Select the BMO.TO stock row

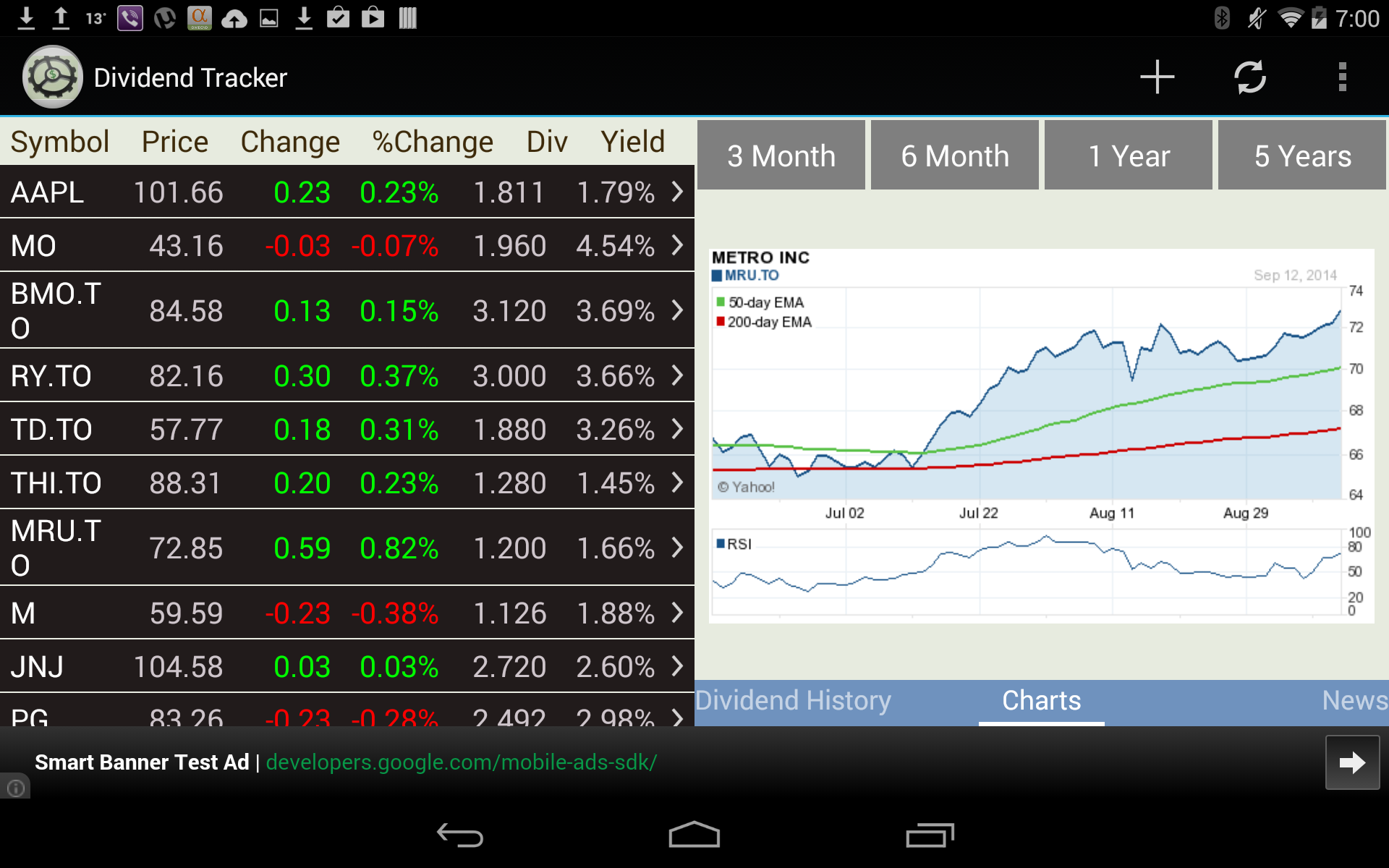347,311
